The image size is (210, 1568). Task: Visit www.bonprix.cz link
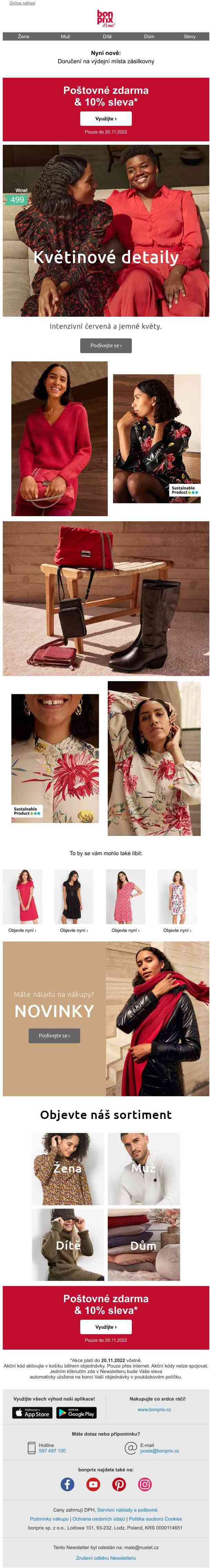click(x=154, y=1409)
